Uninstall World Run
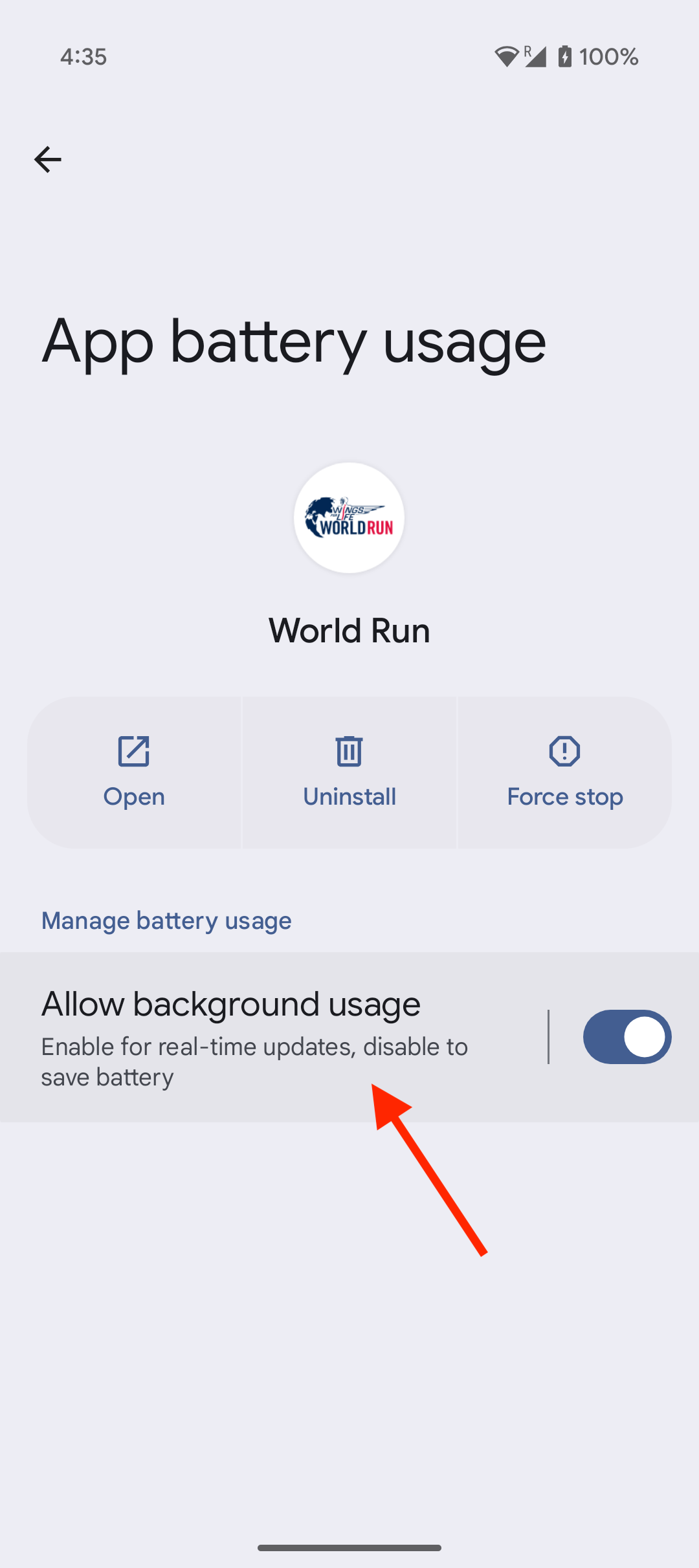This screenshot has width=699, height=1568. tap(349, 772)
